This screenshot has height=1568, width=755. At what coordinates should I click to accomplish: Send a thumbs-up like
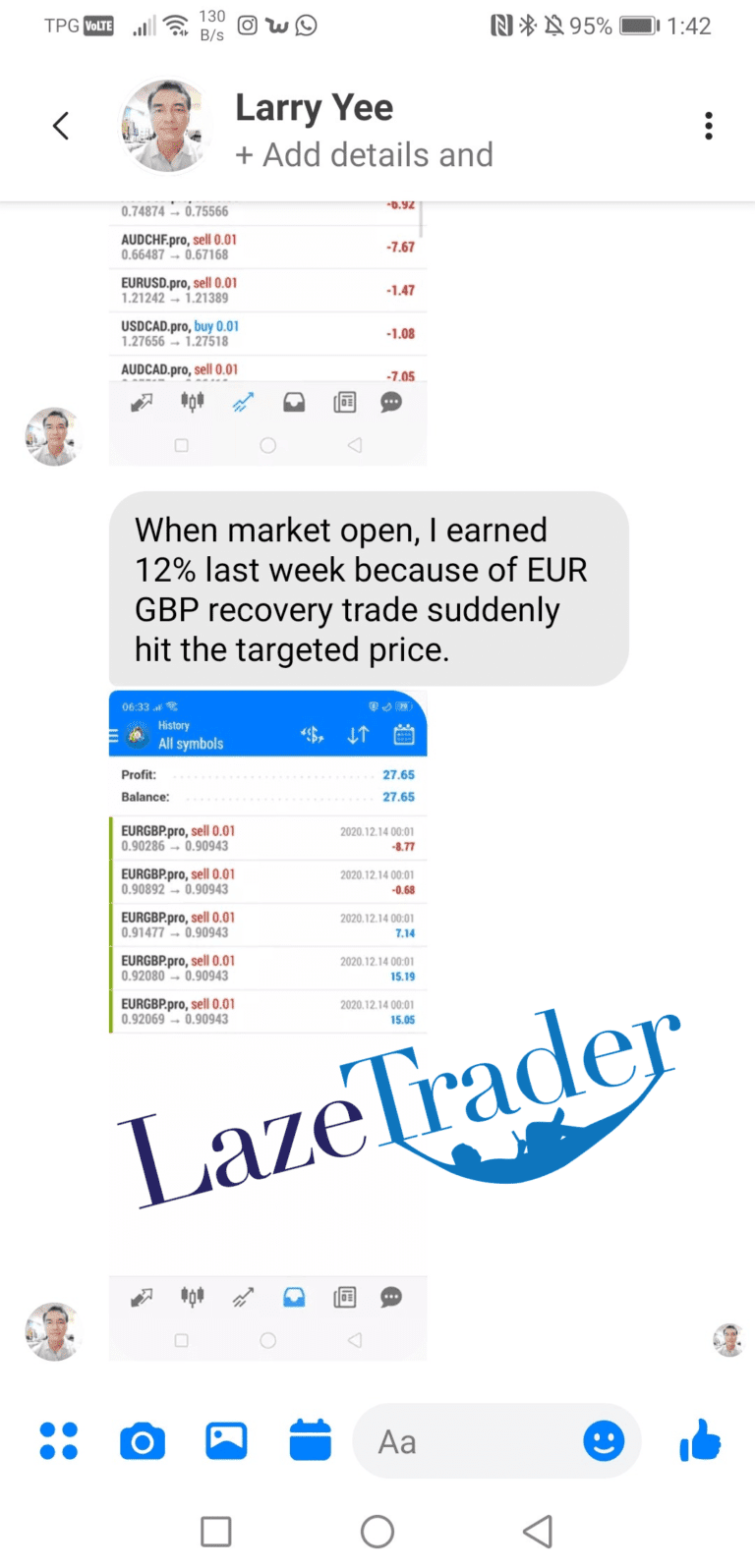700,1441
